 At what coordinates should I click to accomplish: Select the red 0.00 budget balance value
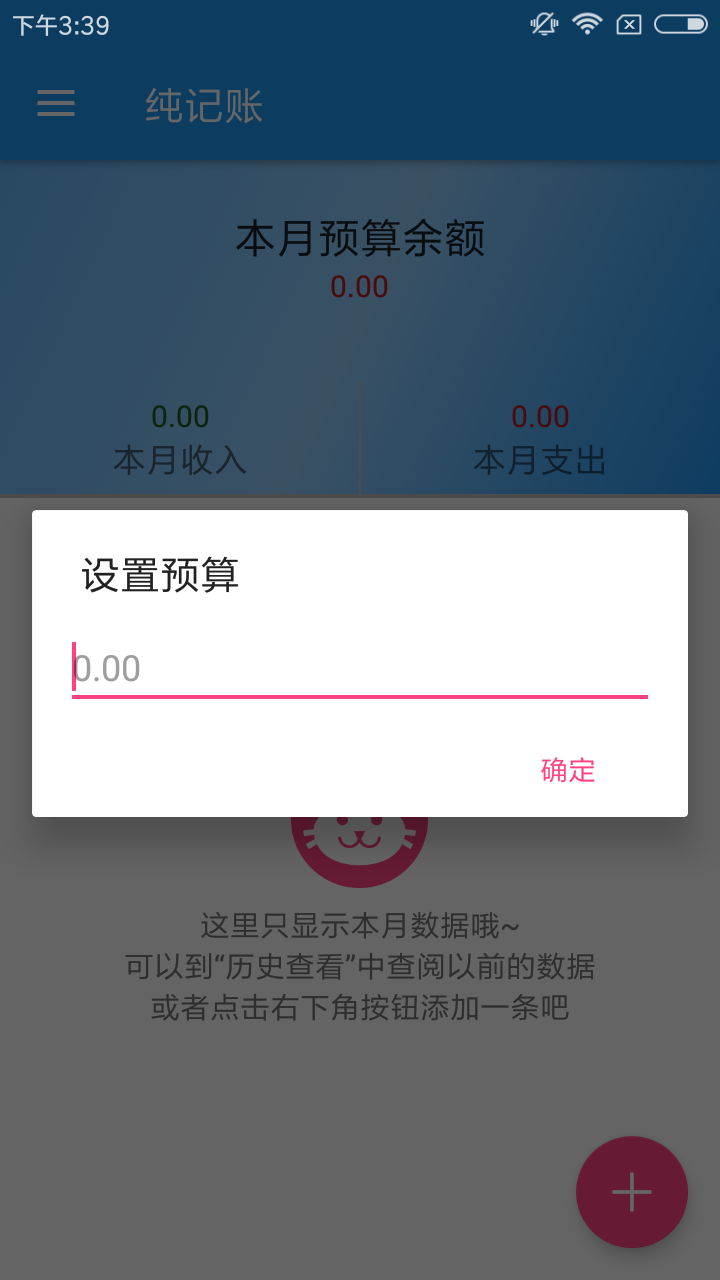click(360, 287)
